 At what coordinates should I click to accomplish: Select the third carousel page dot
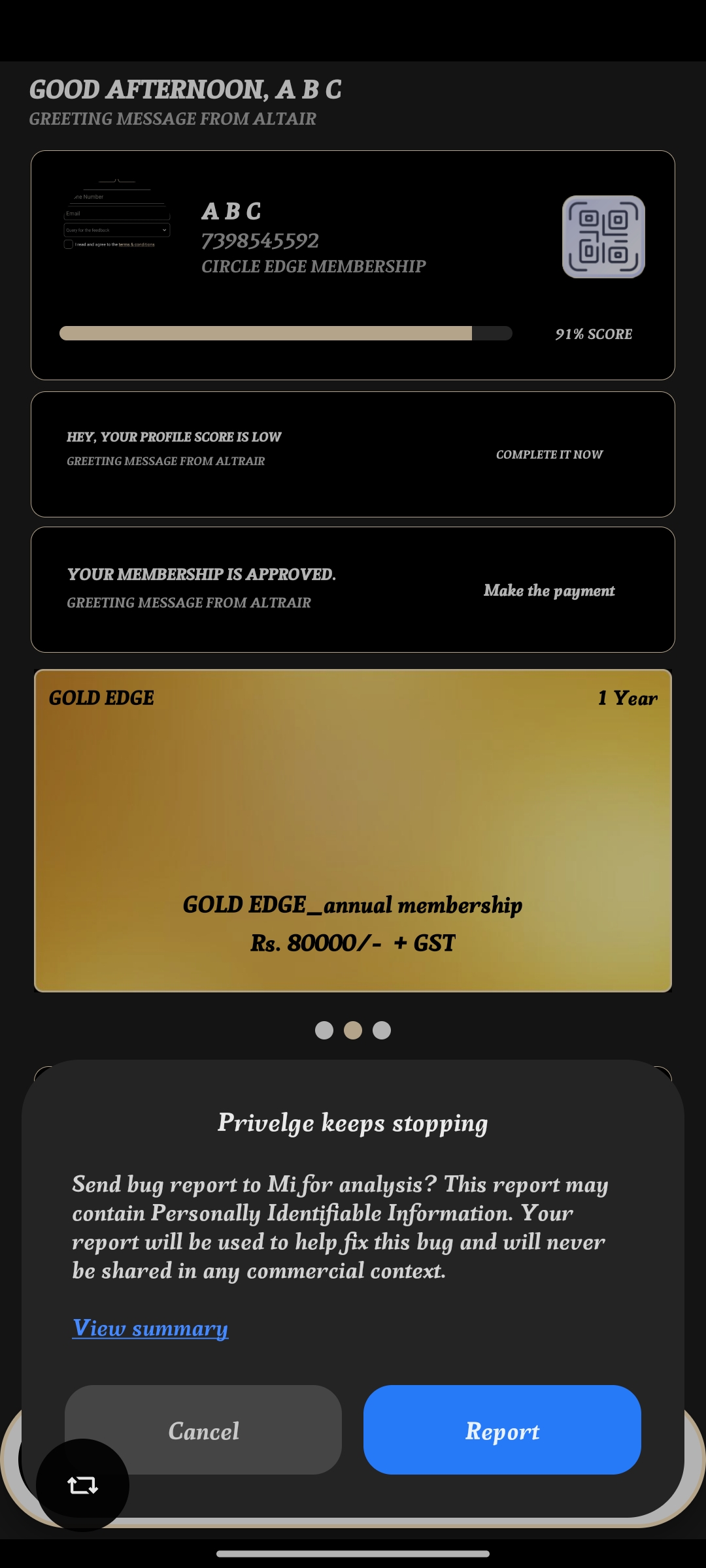[x=382, y=1030]
